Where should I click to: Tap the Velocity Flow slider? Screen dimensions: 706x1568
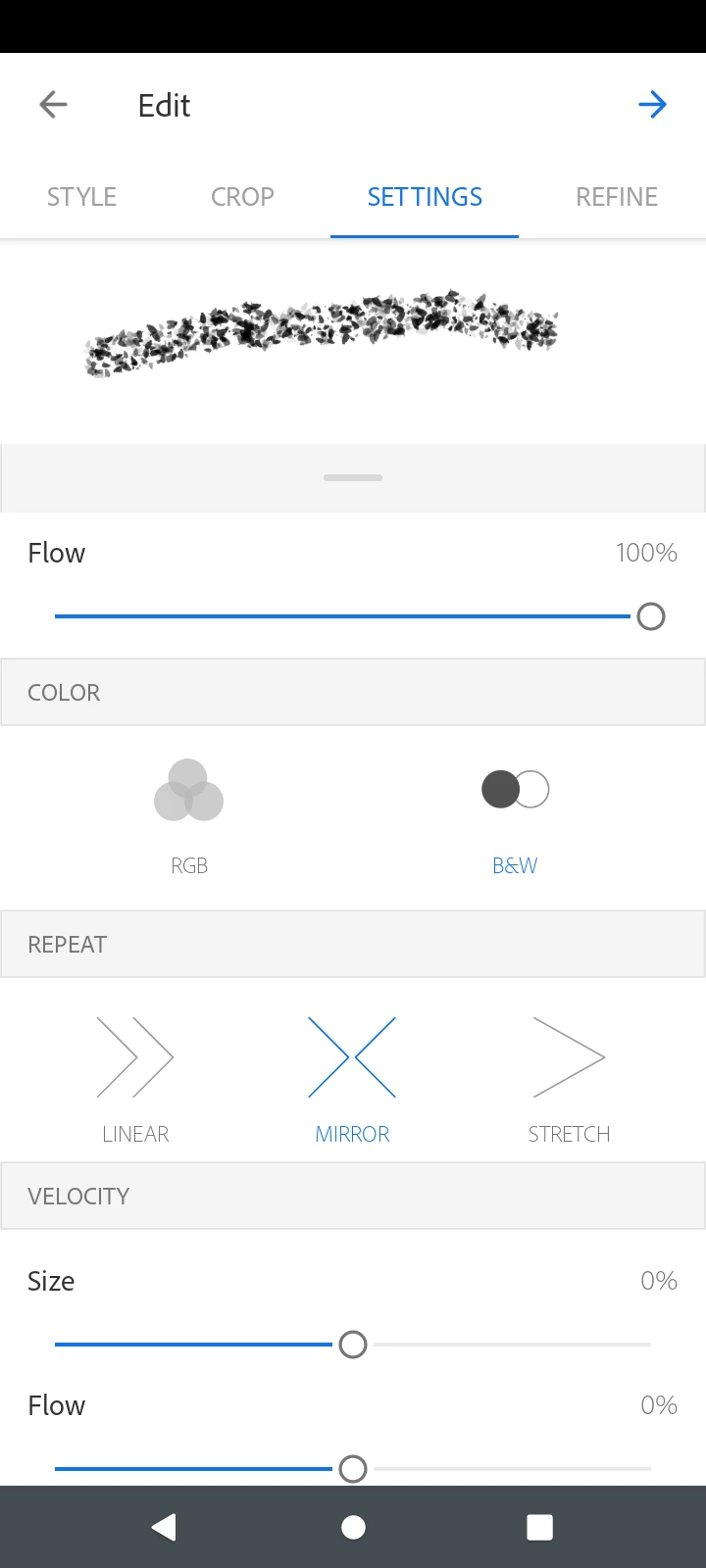click(353, 1469)
